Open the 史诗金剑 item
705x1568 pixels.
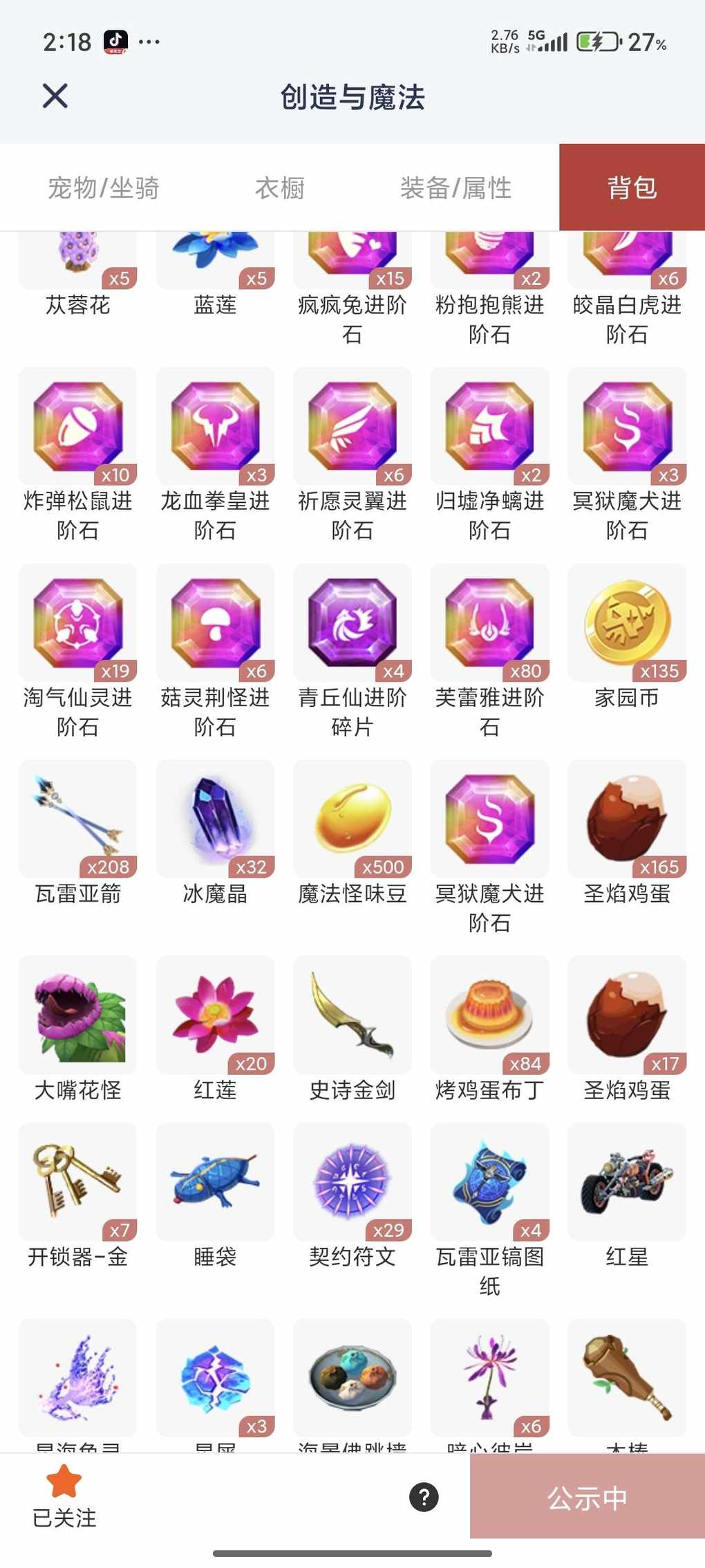click(x=352, y=1015)
